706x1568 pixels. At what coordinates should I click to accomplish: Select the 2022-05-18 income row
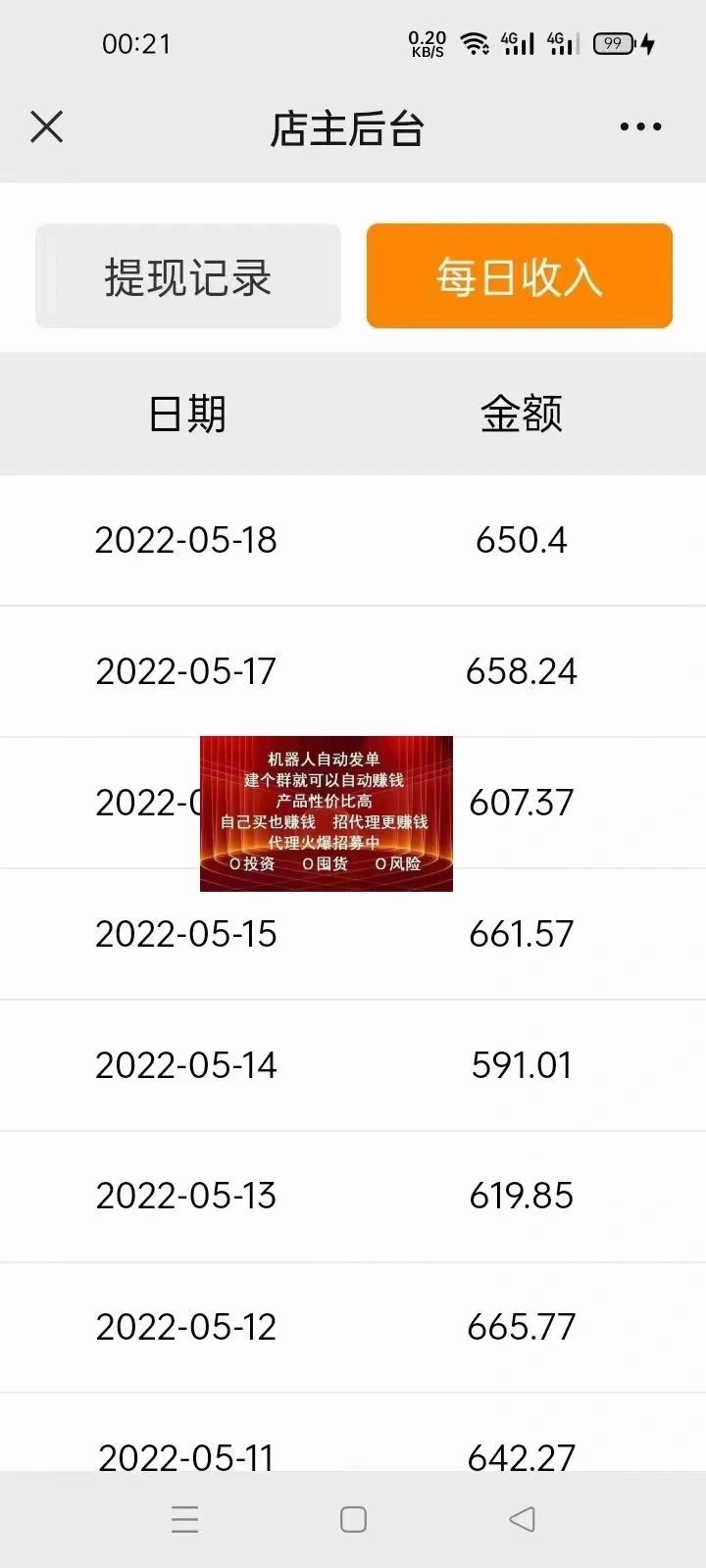pyautogui.click(x=184, y=540)
